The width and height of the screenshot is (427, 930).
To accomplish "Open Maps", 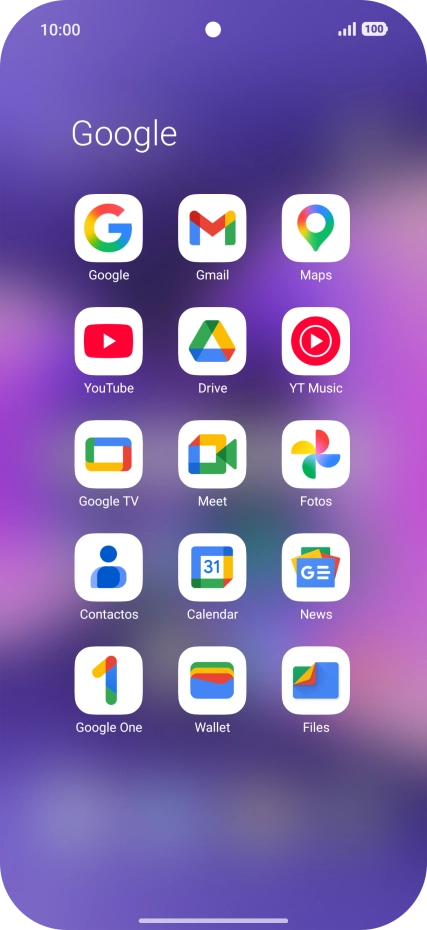I will 316,228.
